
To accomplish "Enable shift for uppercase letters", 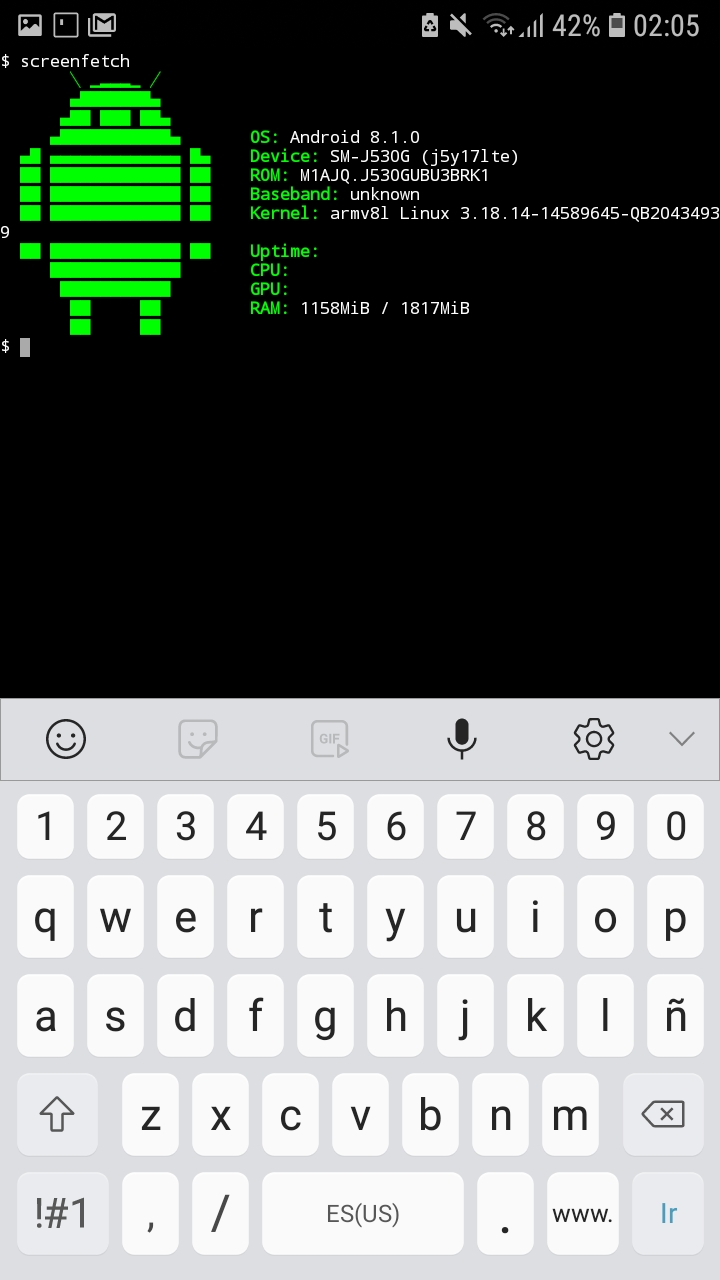I will coord(57,1114).
